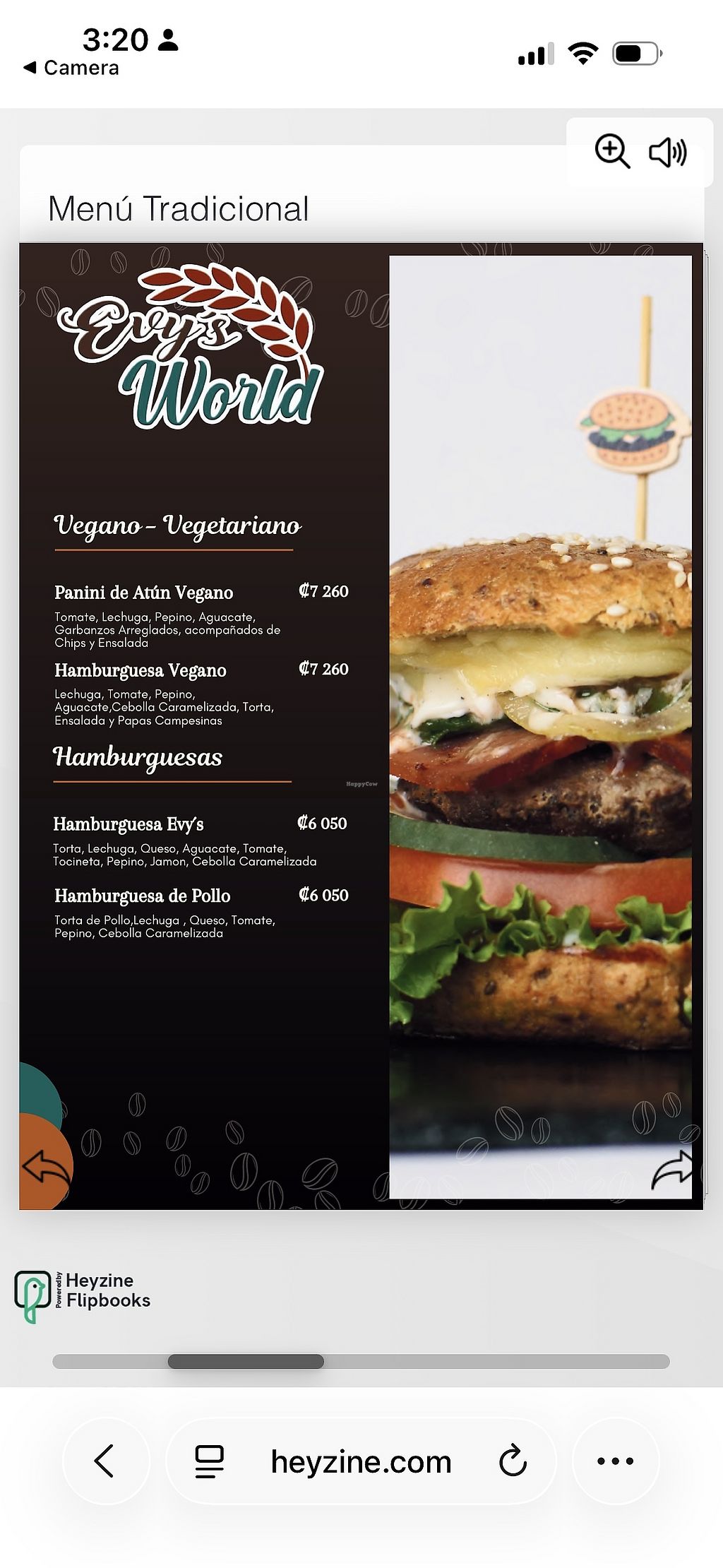This screenshot has width=723, height=1568.
Task: Toggle the flipbook sound
Action: 667,153
